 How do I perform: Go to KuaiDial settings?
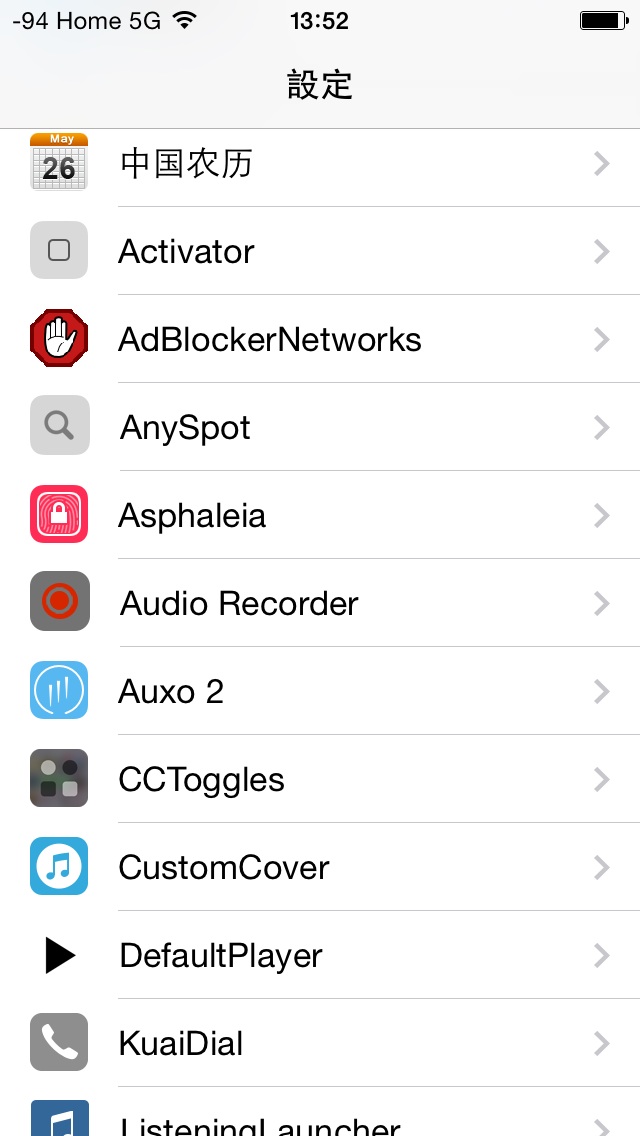coord(320,1043)
